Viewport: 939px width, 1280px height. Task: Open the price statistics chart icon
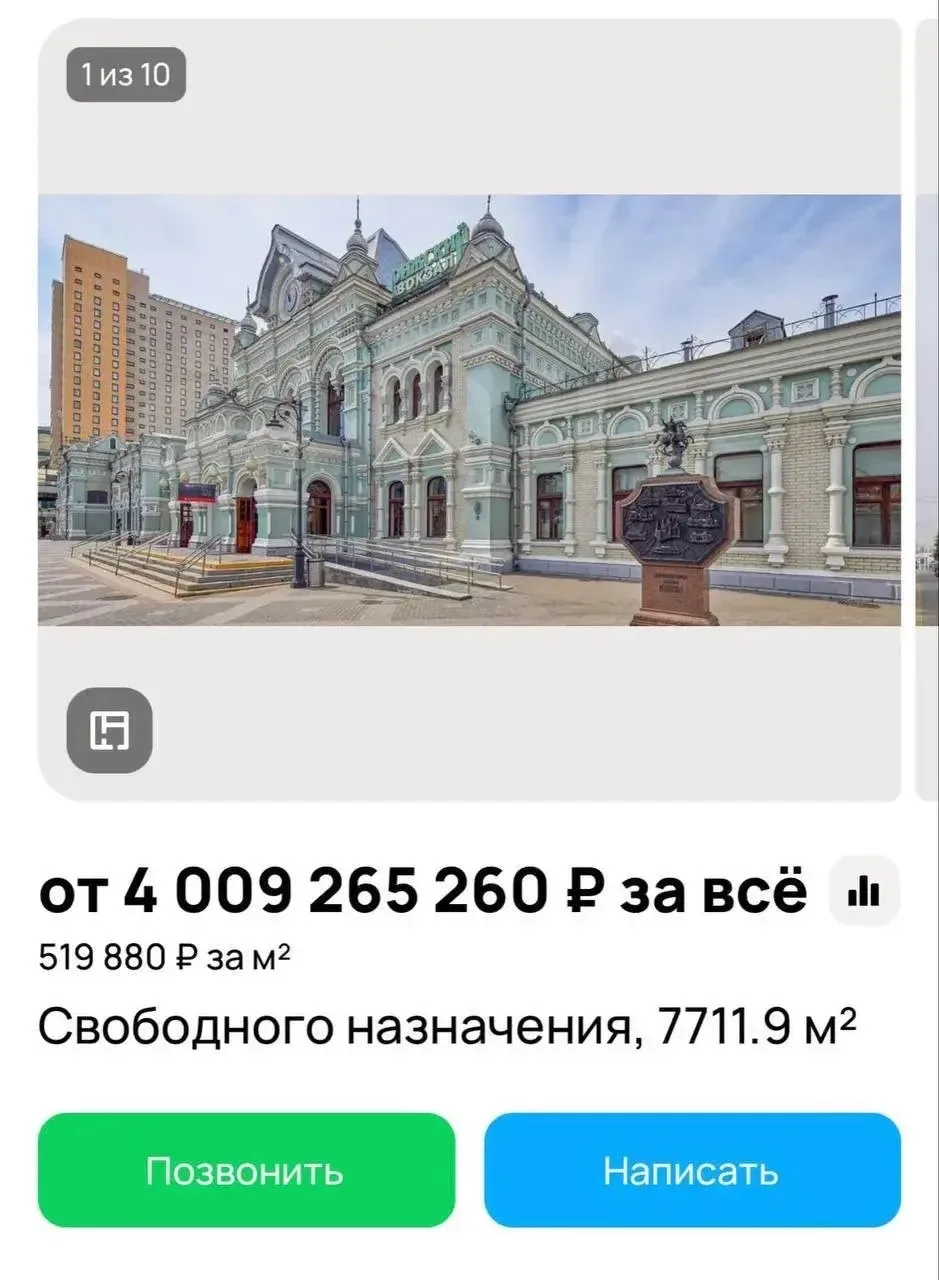[x=864, y=890]
